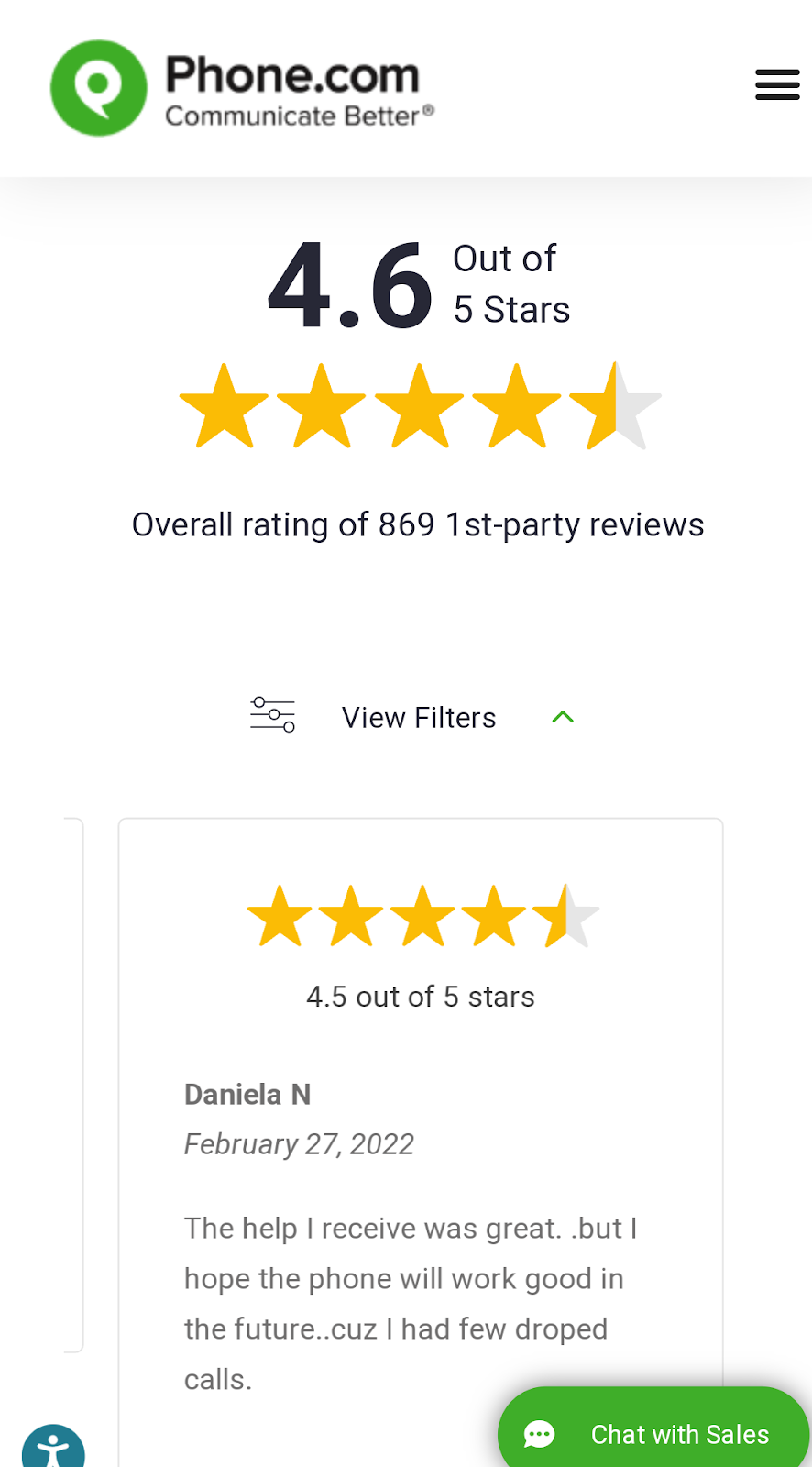Go to the Phone.com home logo
Screen dimensions: 812x1467
pos(242,88)
